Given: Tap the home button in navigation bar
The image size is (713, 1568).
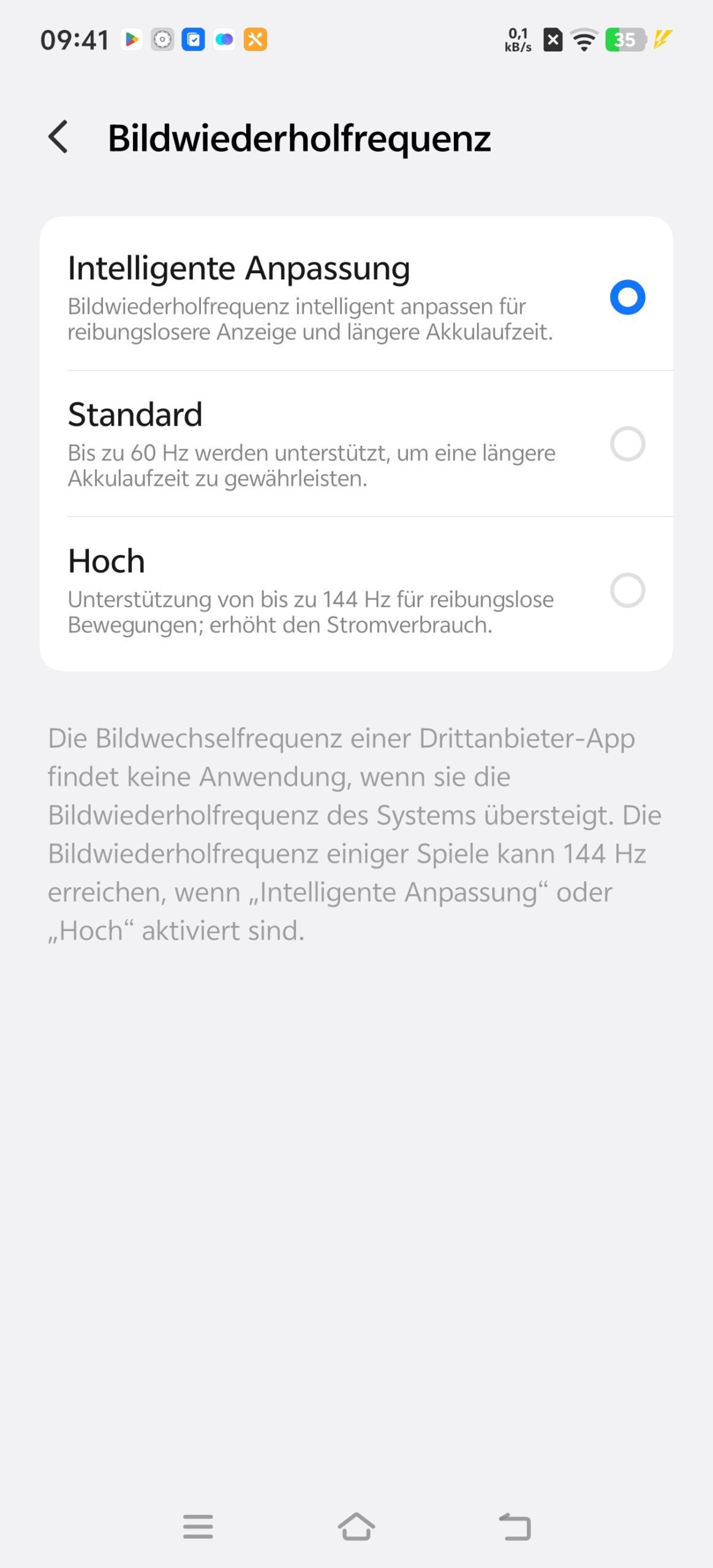Looking at the screenshot, I should 356,1526.
